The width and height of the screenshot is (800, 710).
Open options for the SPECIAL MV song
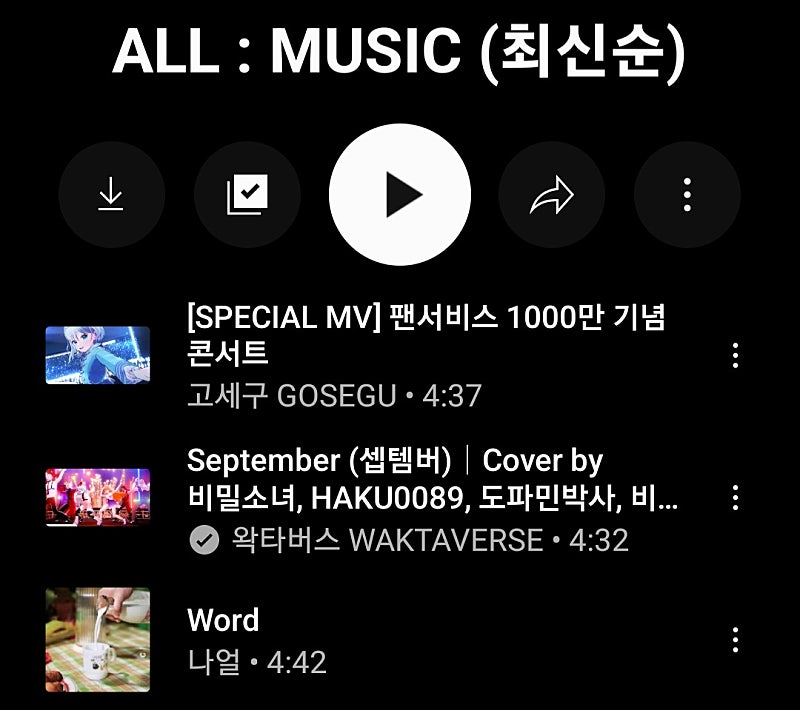[x=736, y=355]
